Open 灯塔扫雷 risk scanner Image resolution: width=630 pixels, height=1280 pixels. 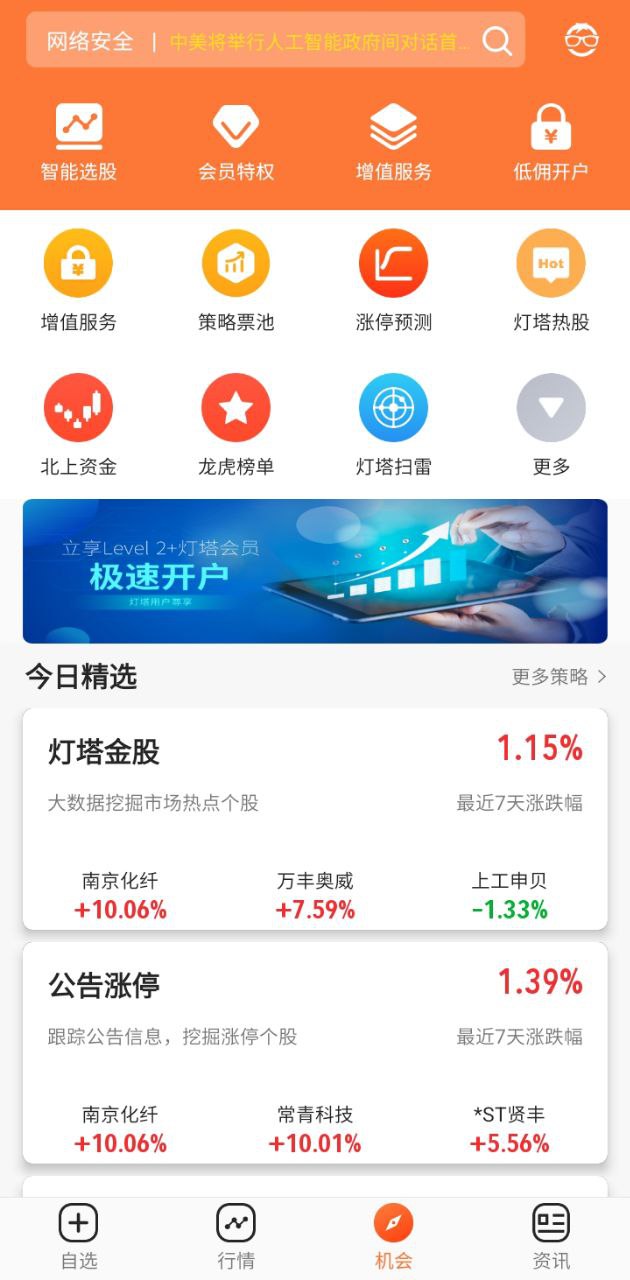point(393,424)
